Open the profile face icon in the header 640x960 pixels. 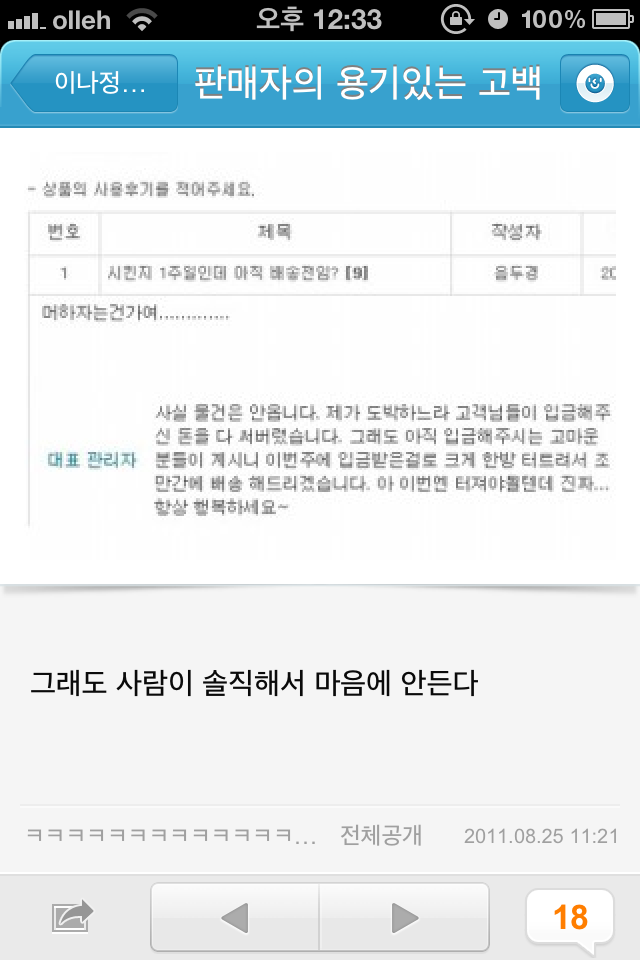click(x=595, y=85)
